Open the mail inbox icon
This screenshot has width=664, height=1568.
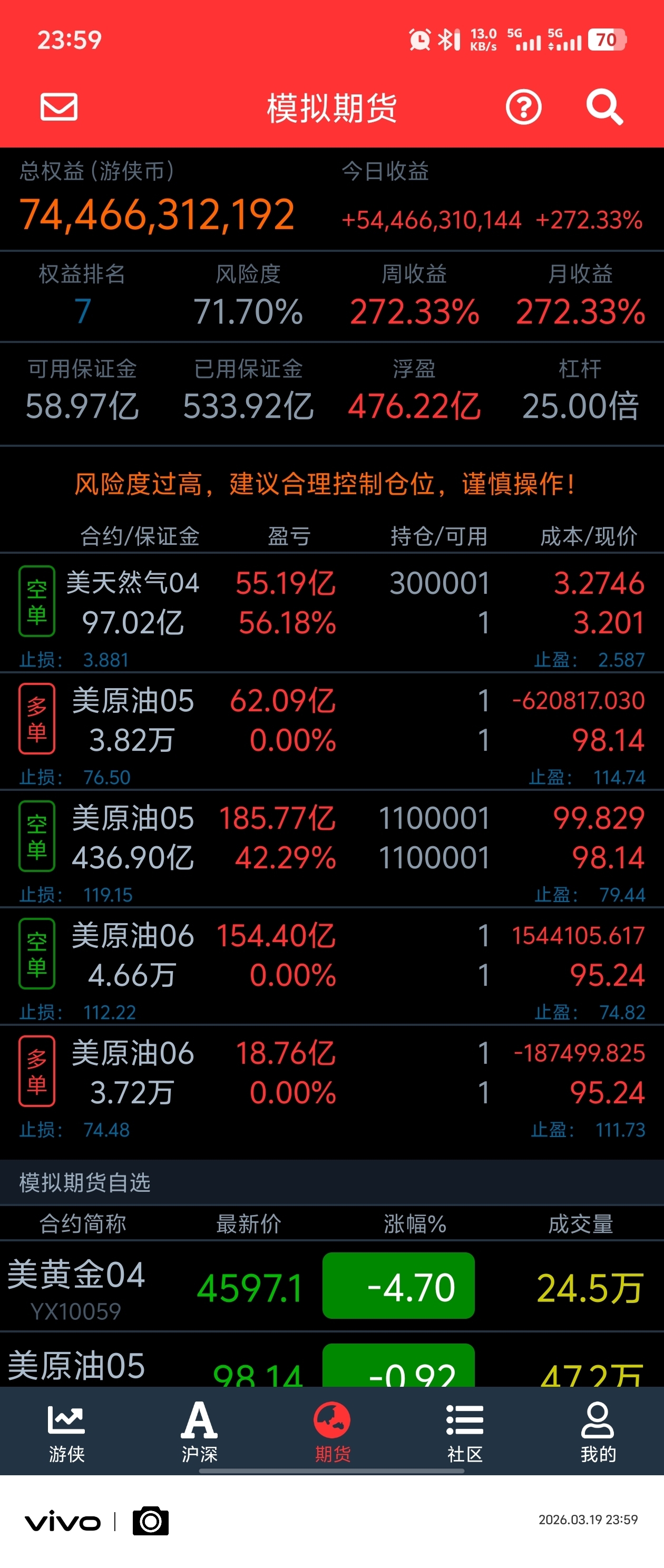tap(59, 107)
